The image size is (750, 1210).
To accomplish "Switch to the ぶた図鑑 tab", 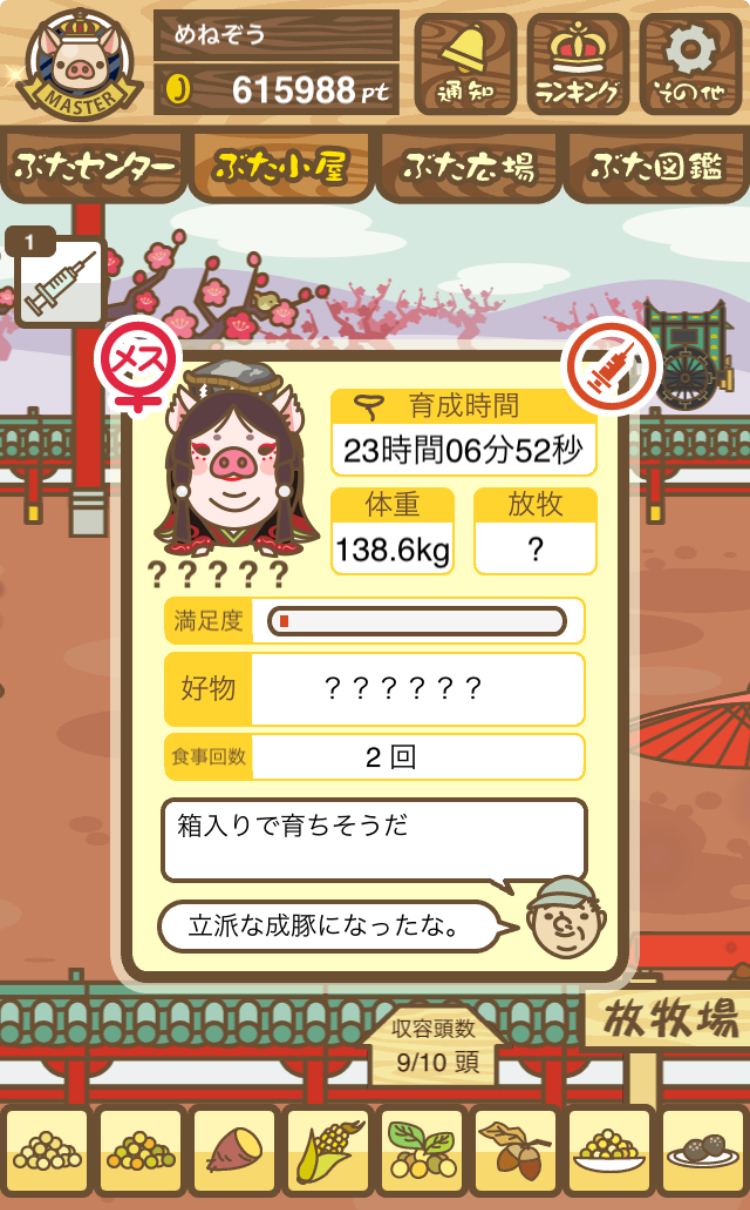I will [x=656, y=166].
